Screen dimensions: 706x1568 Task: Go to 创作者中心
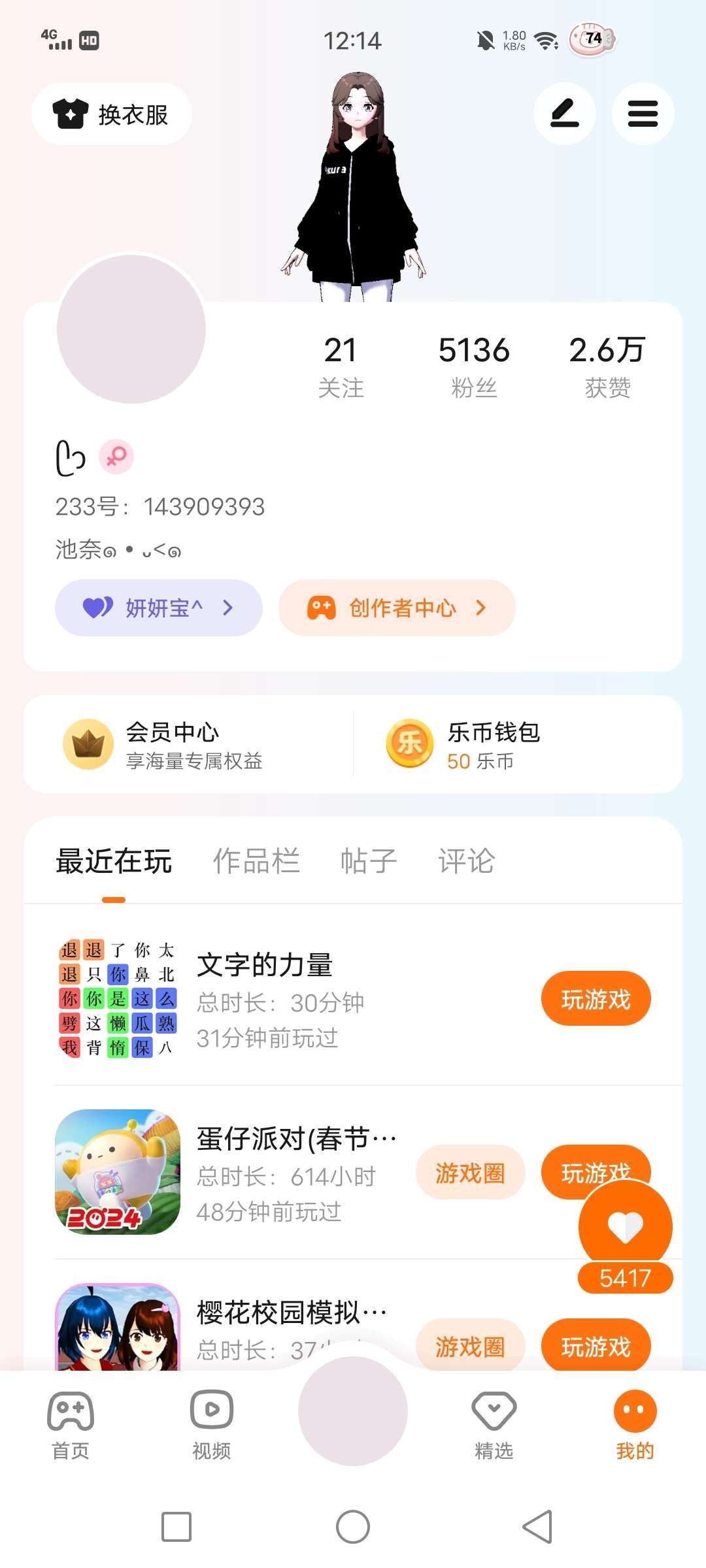pos(397,608)
